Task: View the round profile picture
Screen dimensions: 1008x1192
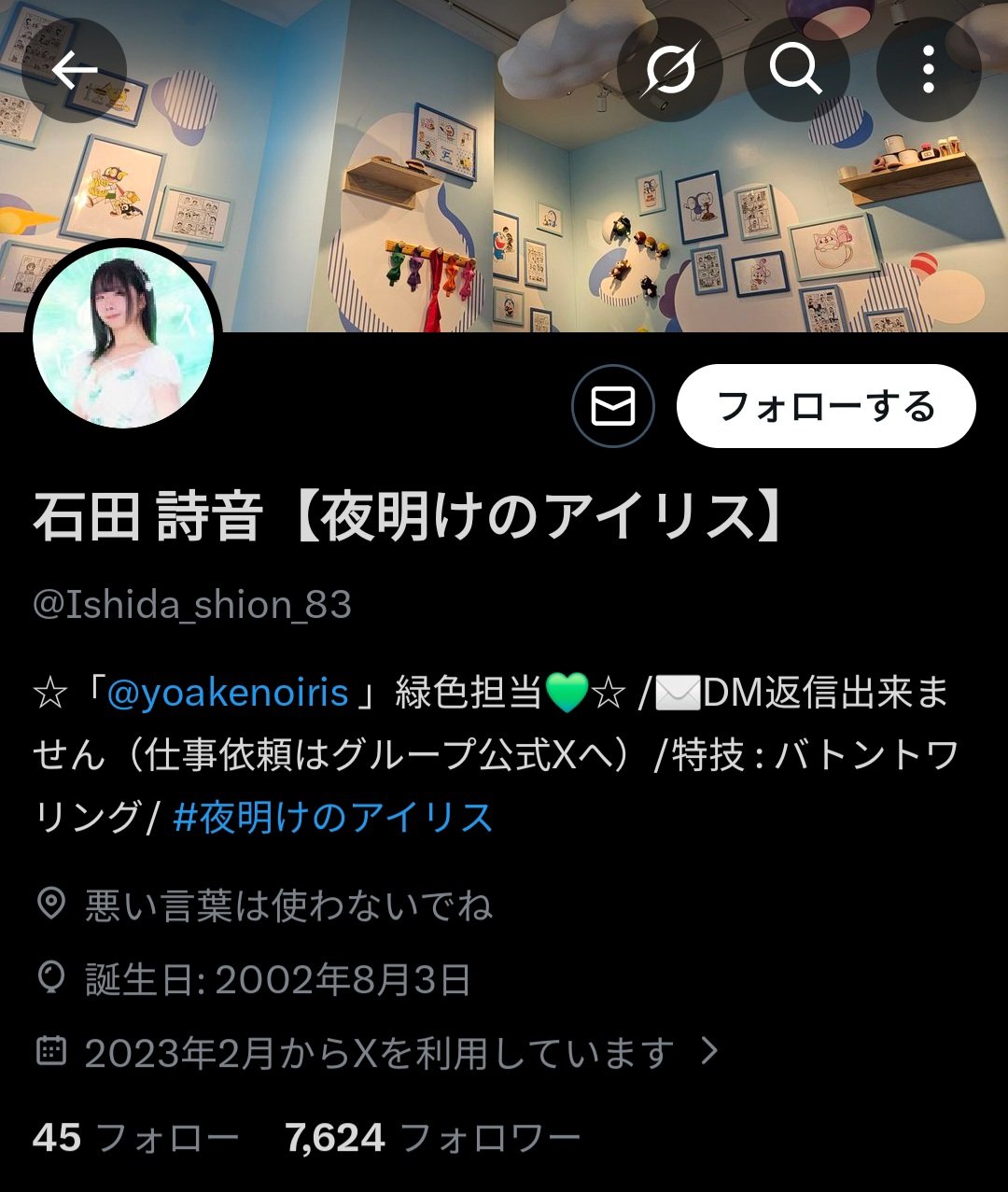Action: (x=123, y=338)
